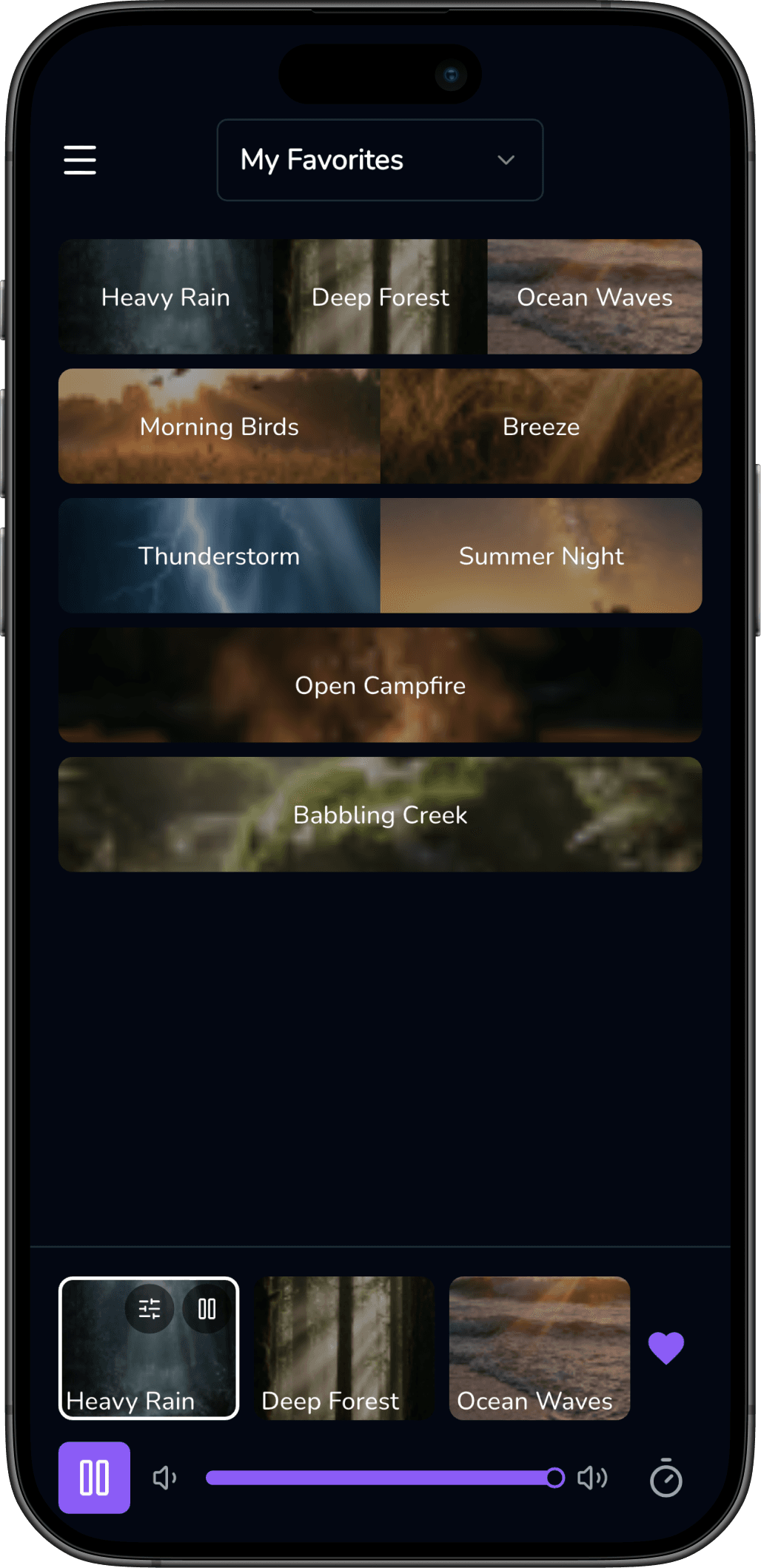
Task: Start the Babbling Creek sound
Action: 380,815
